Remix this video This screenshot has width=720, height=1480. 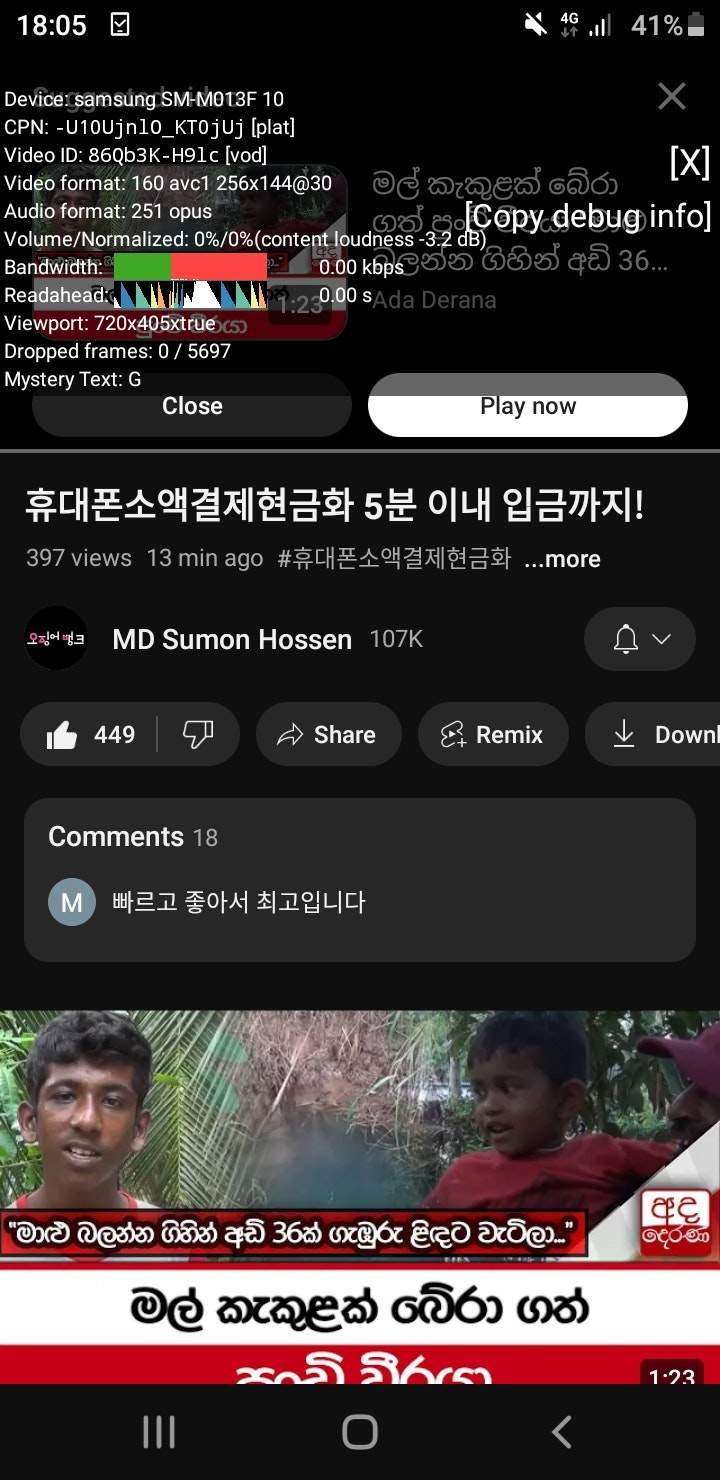coord(492,735)
